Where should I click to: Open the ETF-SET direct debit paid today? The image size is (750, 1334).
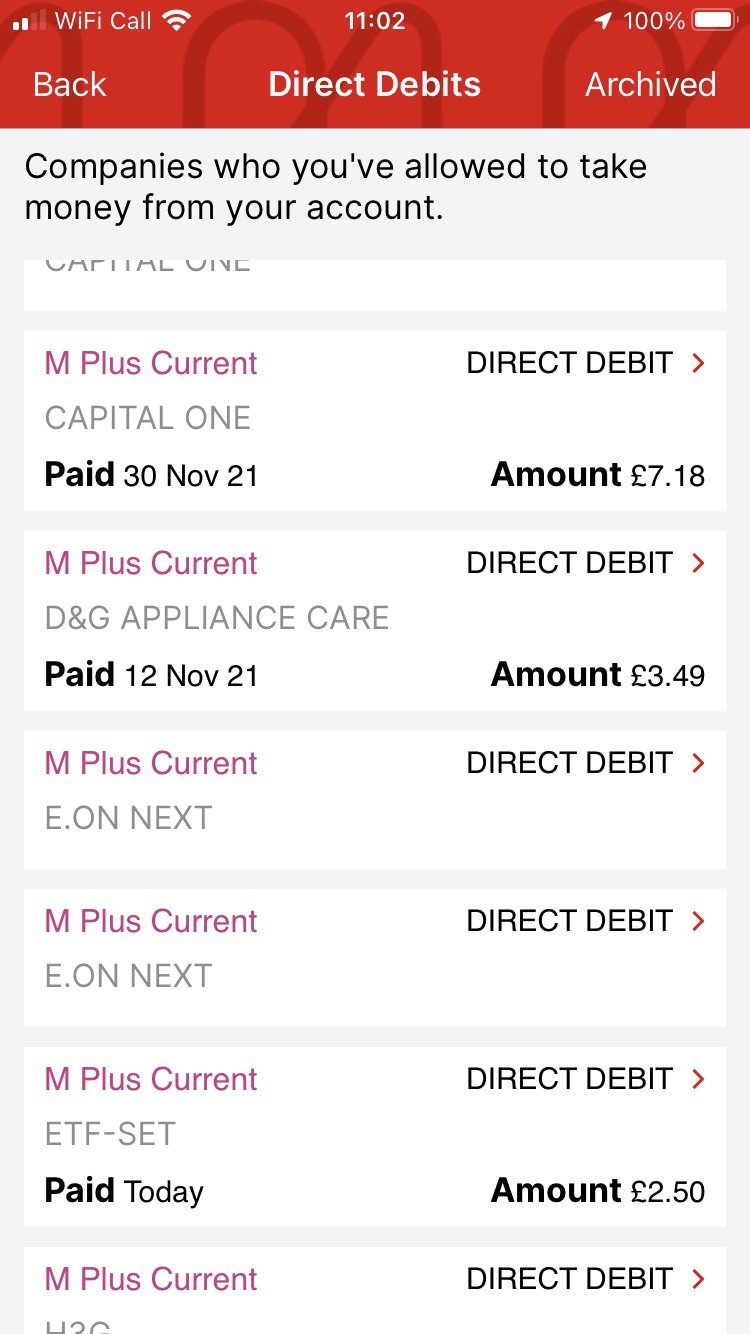tap(375, 1137)
